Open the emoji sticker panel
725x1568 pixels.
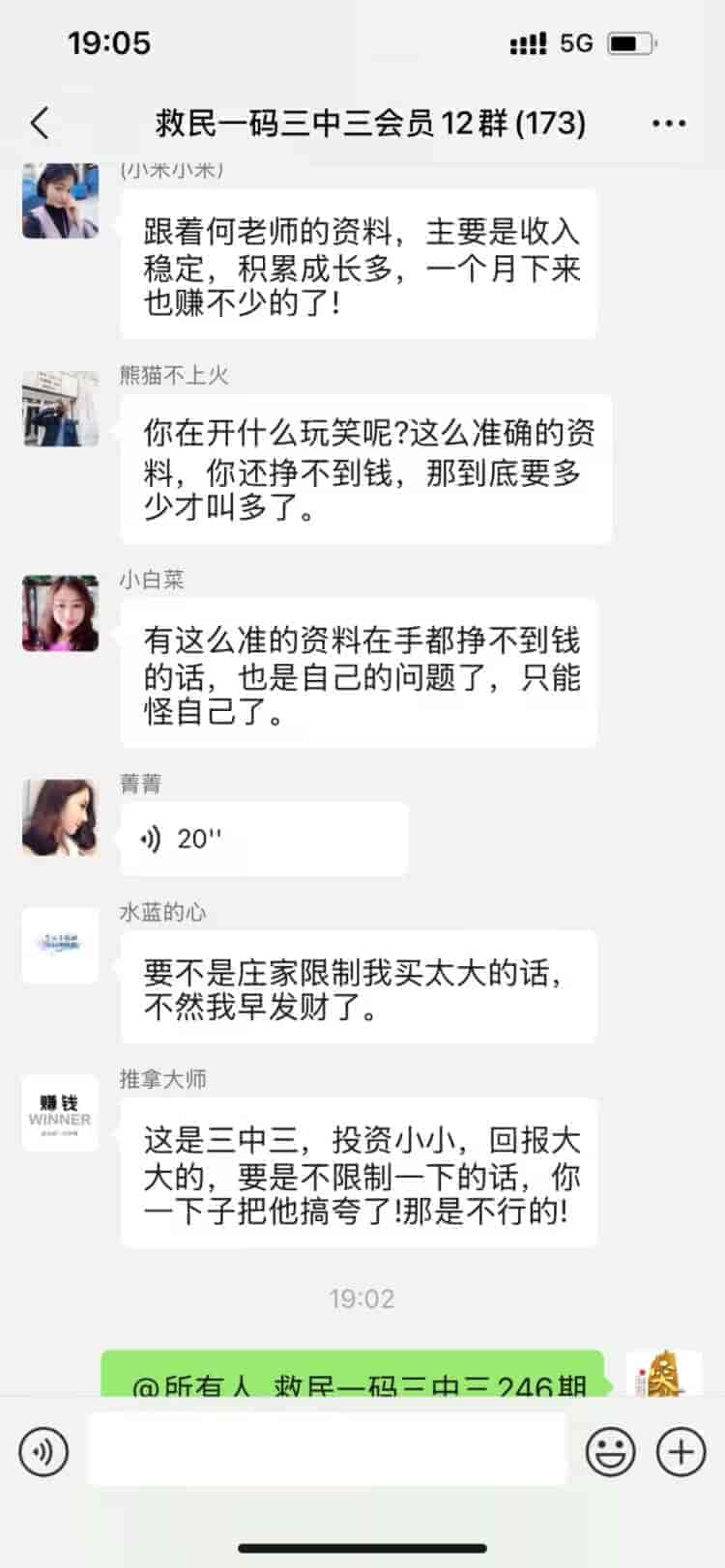point(611,1451)
